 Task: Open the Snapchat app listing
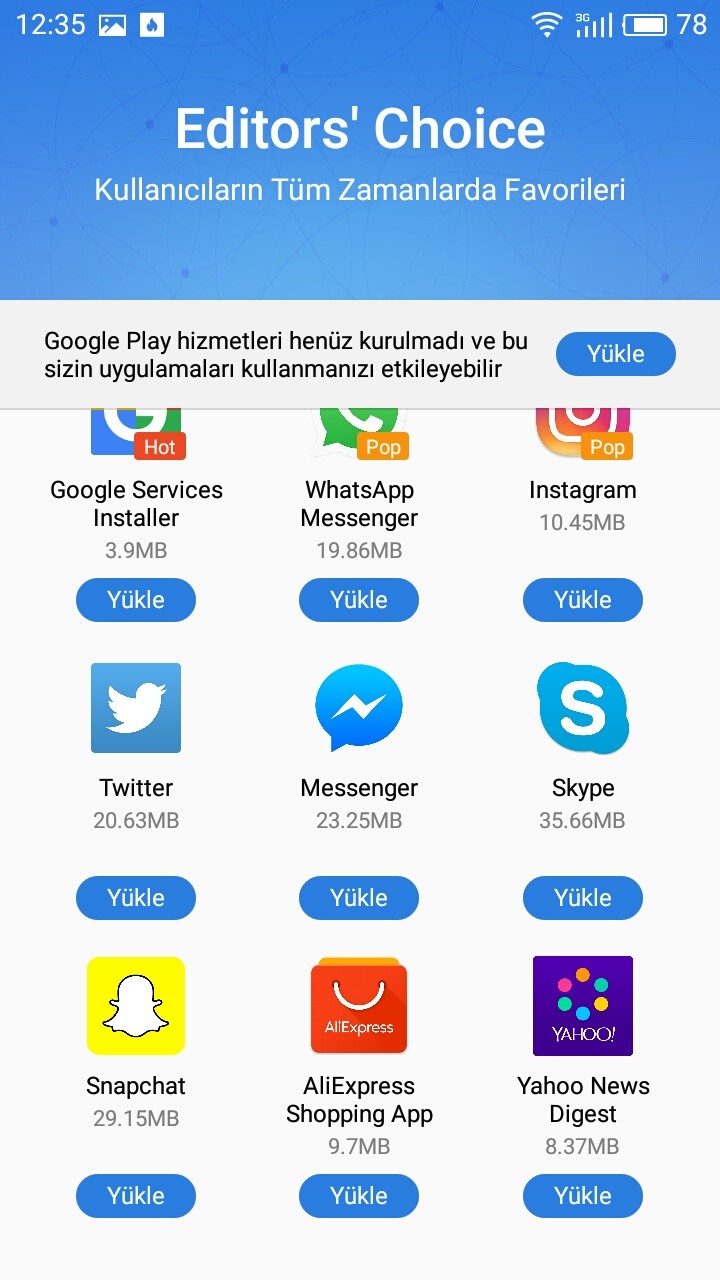pyautogui.click(x=136, y=1006)
